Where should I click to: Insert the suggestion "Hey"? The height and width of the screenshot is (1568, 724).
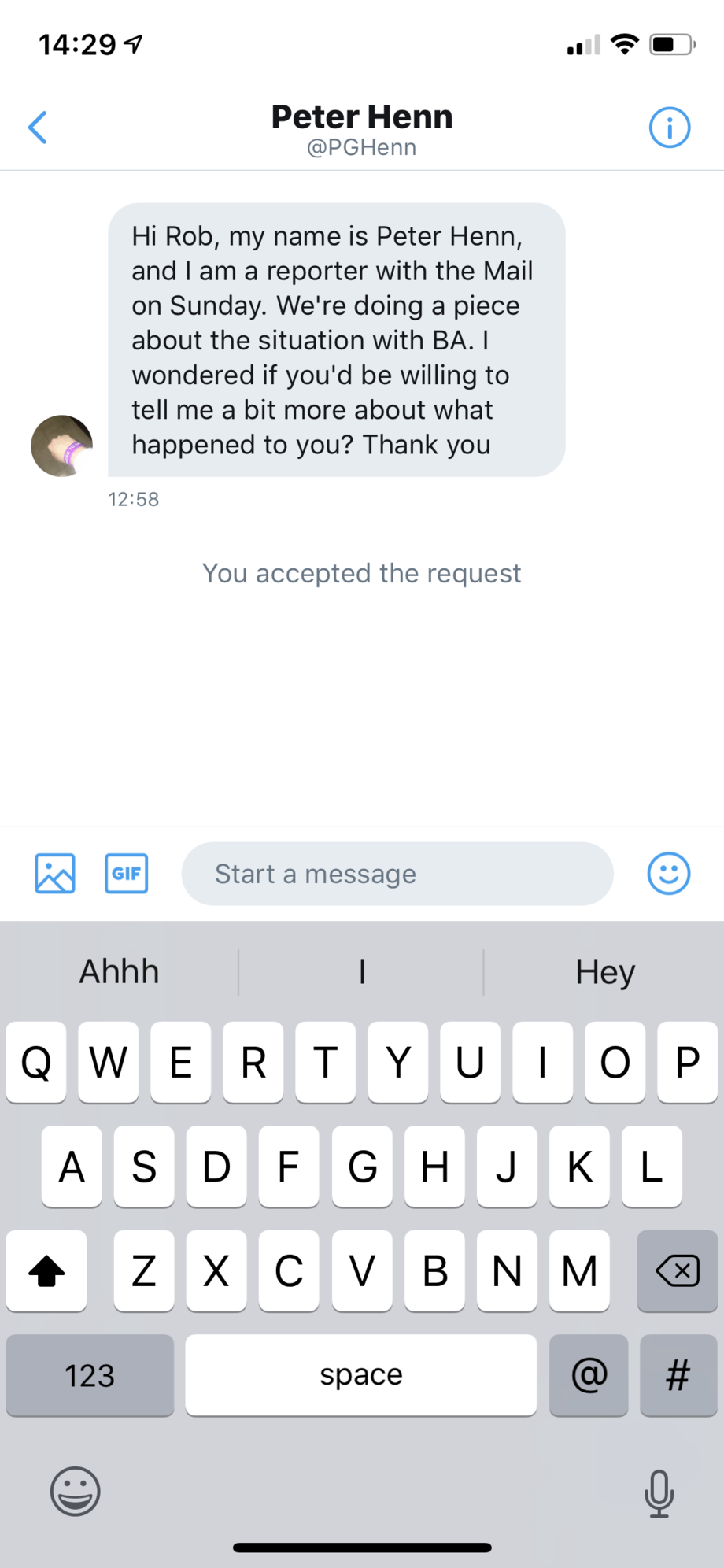pos(604,972)
